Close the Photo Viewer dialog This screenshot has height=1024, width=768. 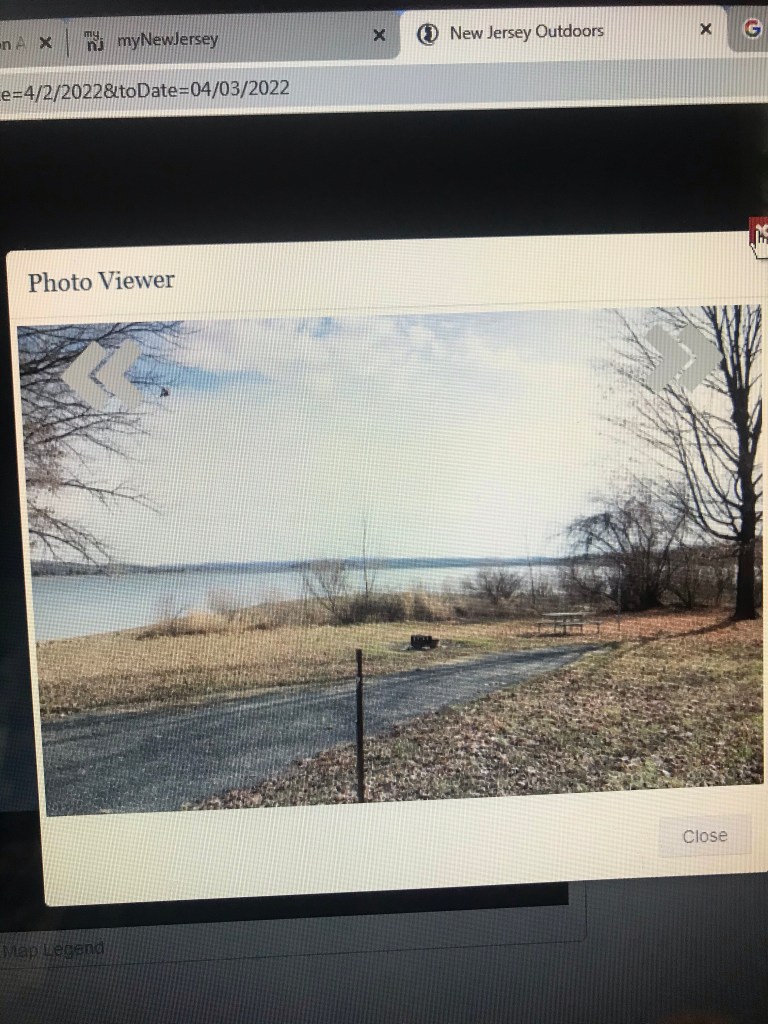[x=704, y=836]
